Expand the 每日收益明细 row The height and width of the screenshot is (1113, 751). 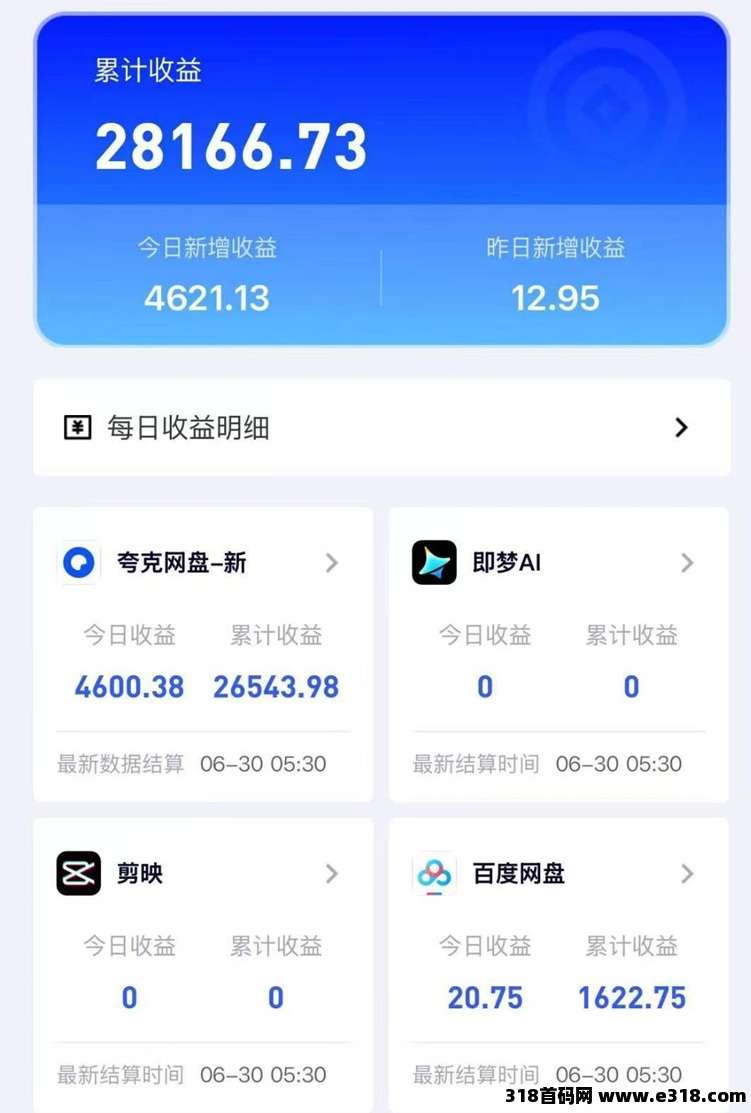pos(681,427)
